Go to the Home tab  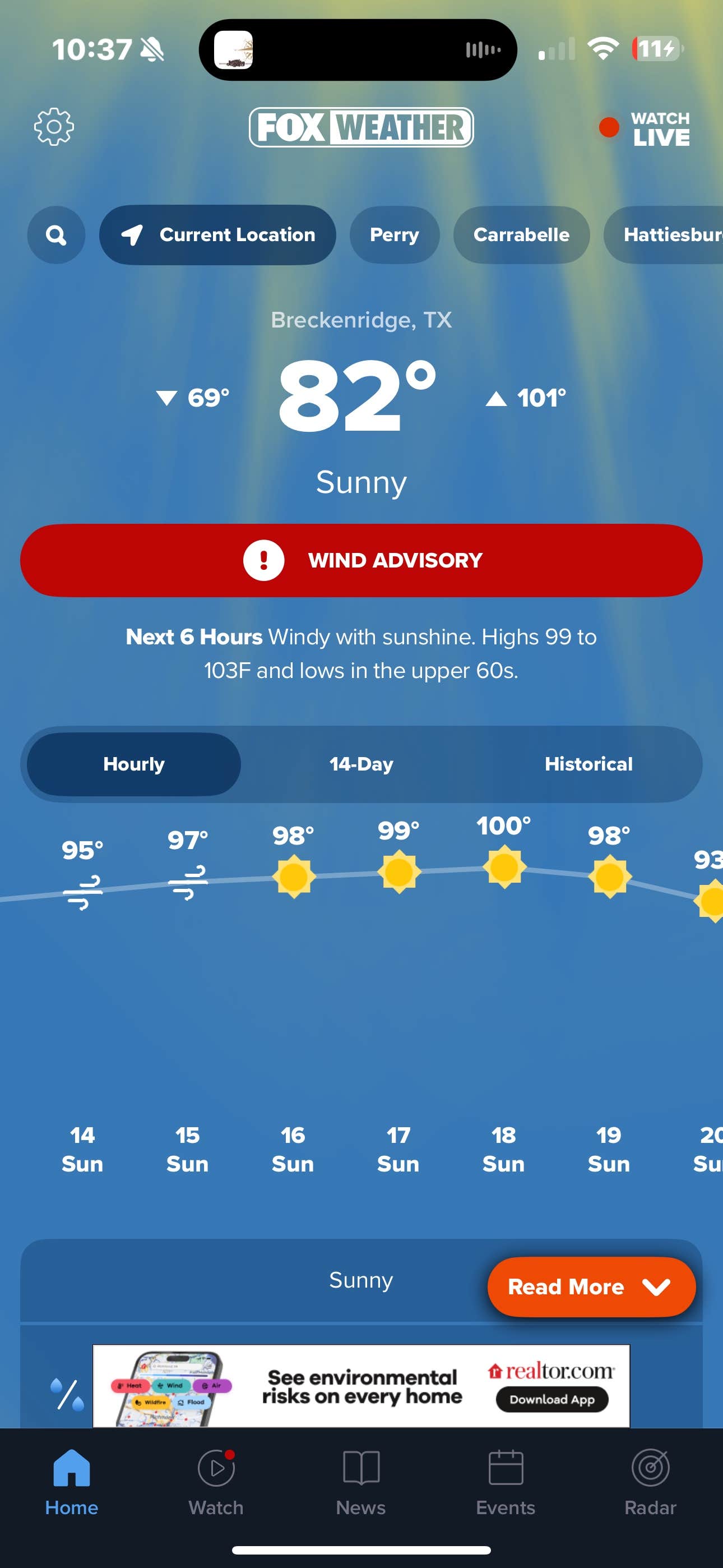[72, 1481]
